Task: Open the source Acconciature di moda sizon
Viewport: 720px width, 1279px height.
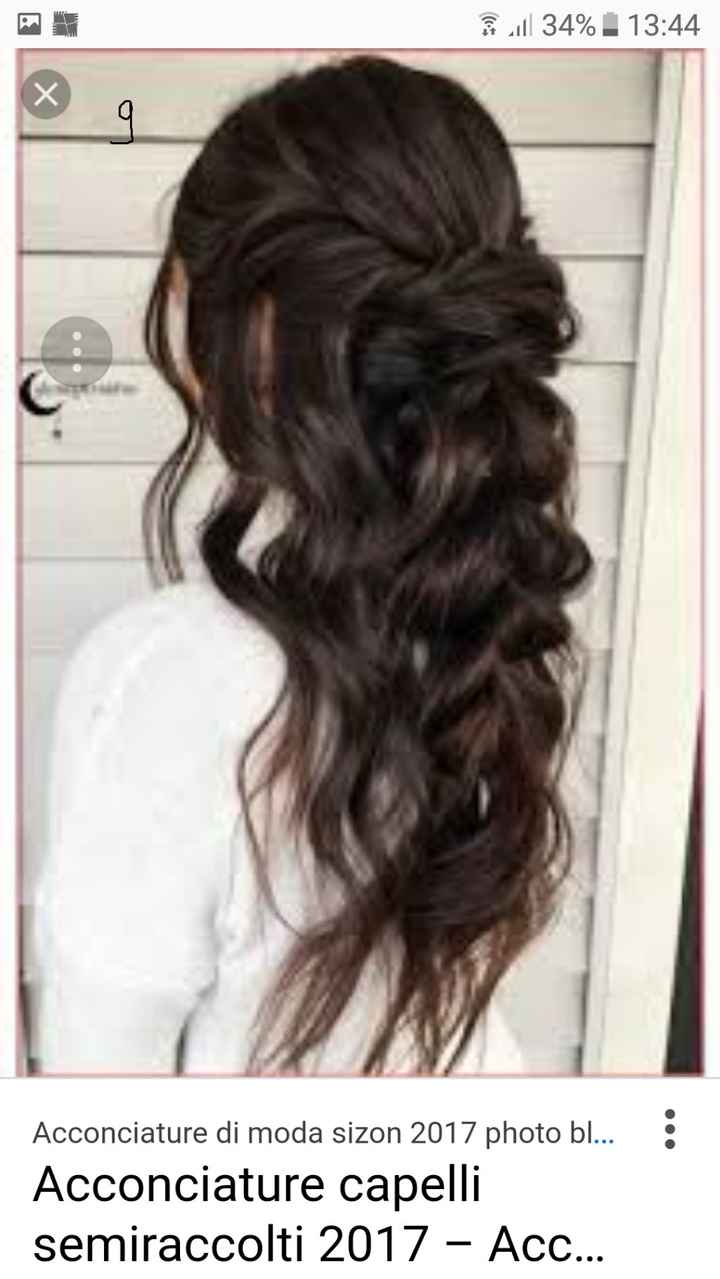Action: point(323,1134)
